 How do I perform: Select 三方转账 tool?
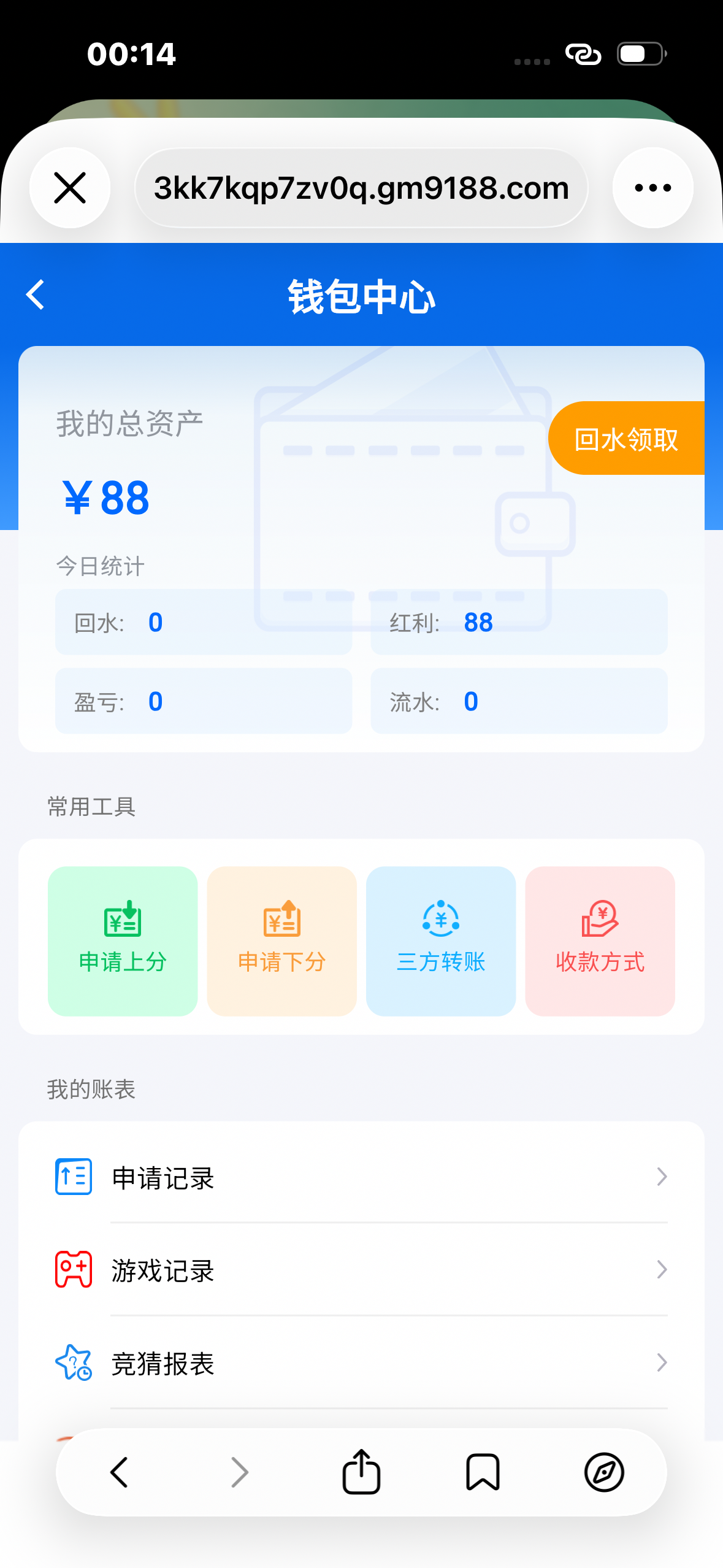tap(441, 941)
